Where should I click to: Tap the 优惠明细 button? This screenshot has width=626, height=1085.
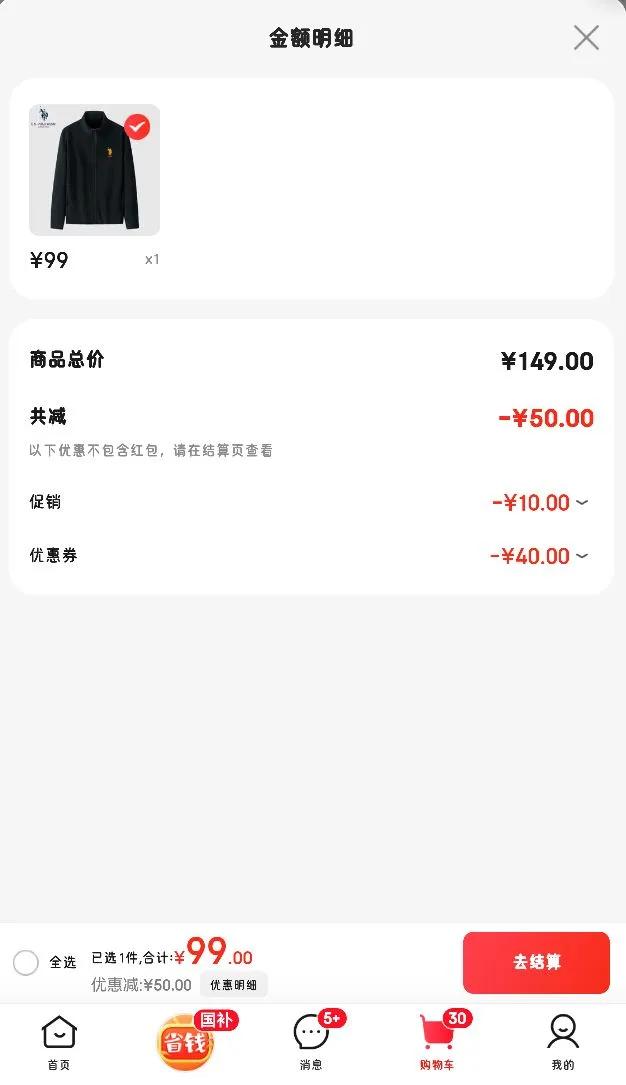[x=233, y=985]
